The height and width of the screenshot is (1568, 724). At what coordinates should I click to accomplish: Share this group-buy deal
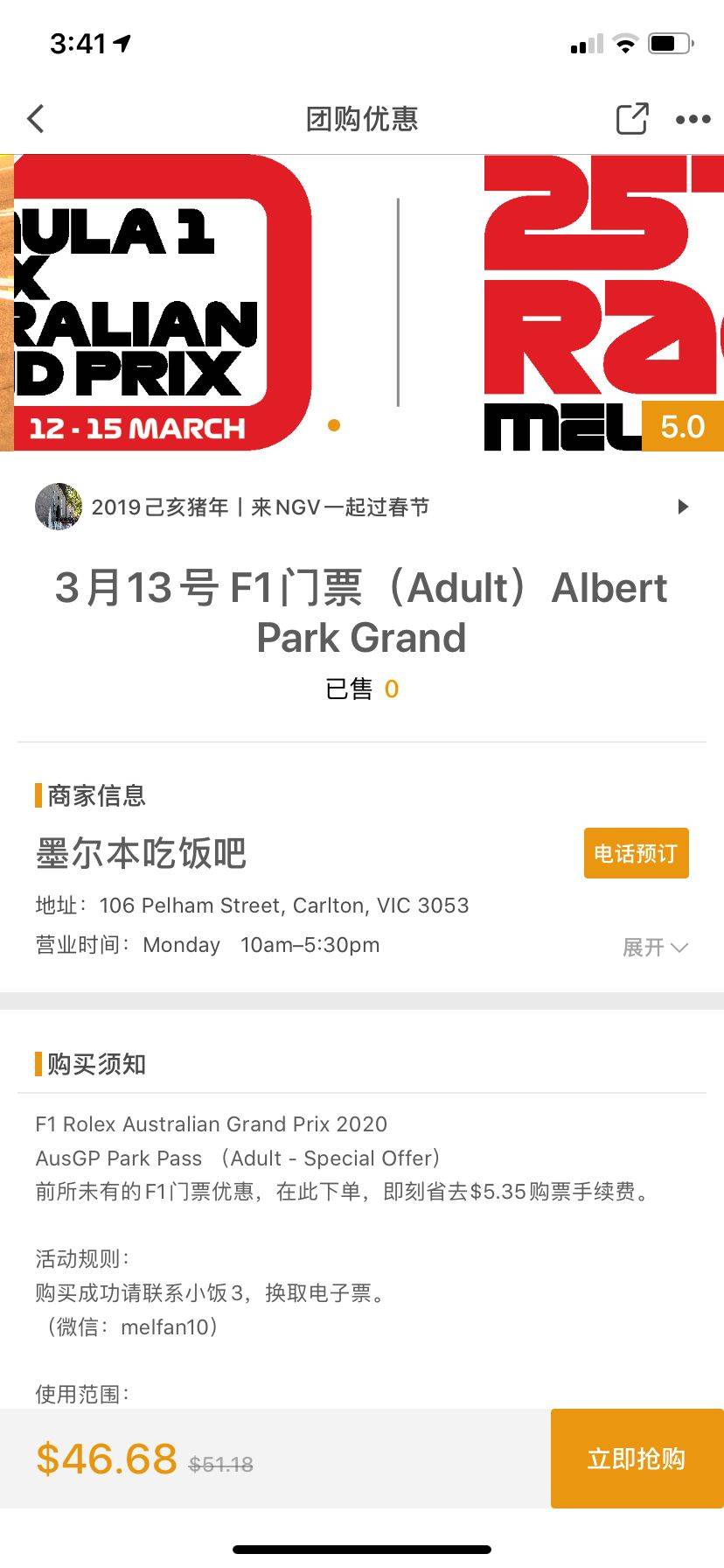pos(631,119)
